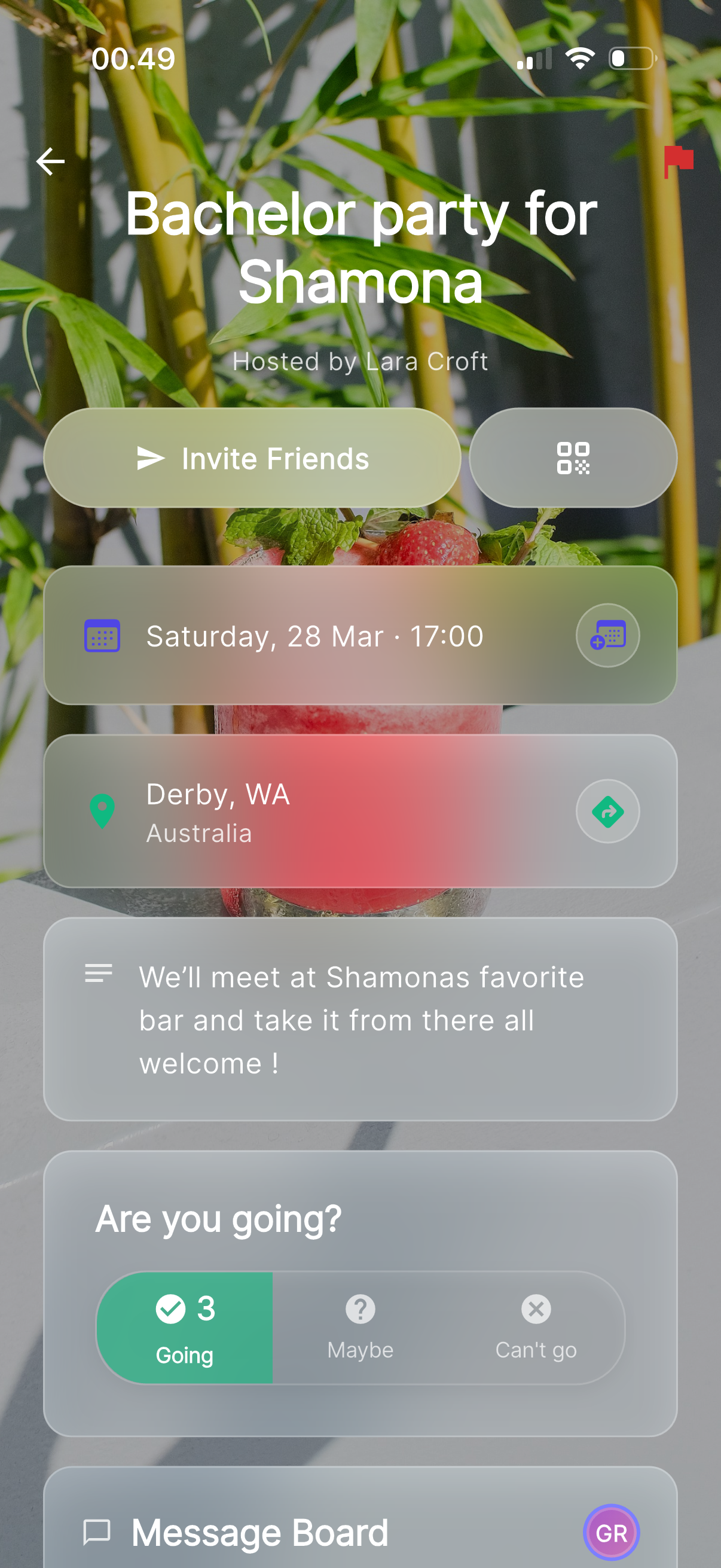The height and width of the screenshot is (1568, 721).
Task: Tap Invite Friends
Action: [x=252, y=457]
